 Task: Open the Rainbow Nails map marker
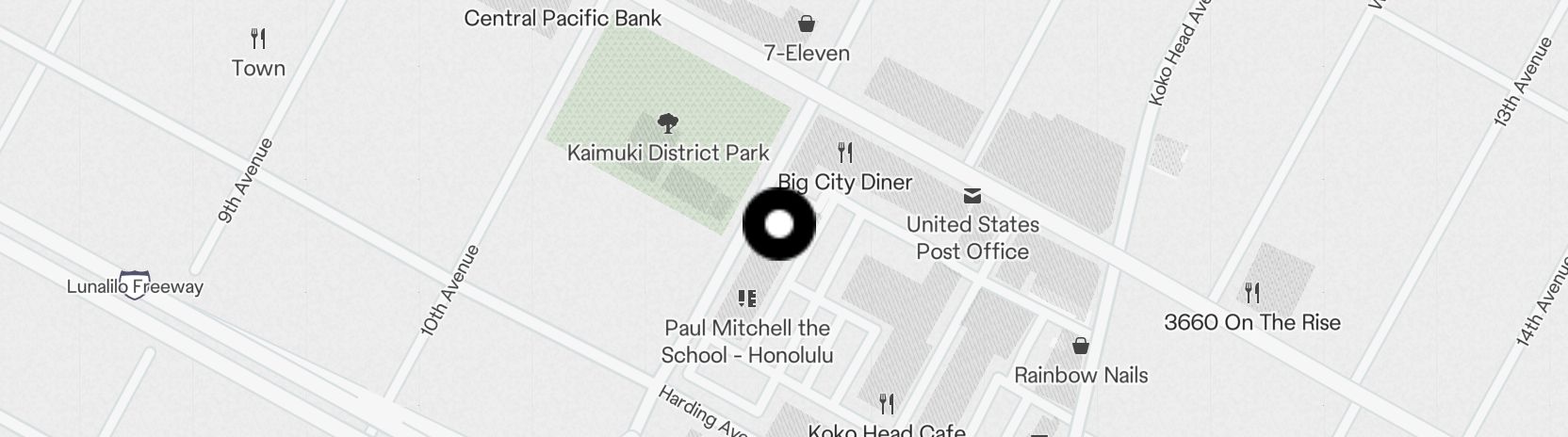click(1081, 346)
